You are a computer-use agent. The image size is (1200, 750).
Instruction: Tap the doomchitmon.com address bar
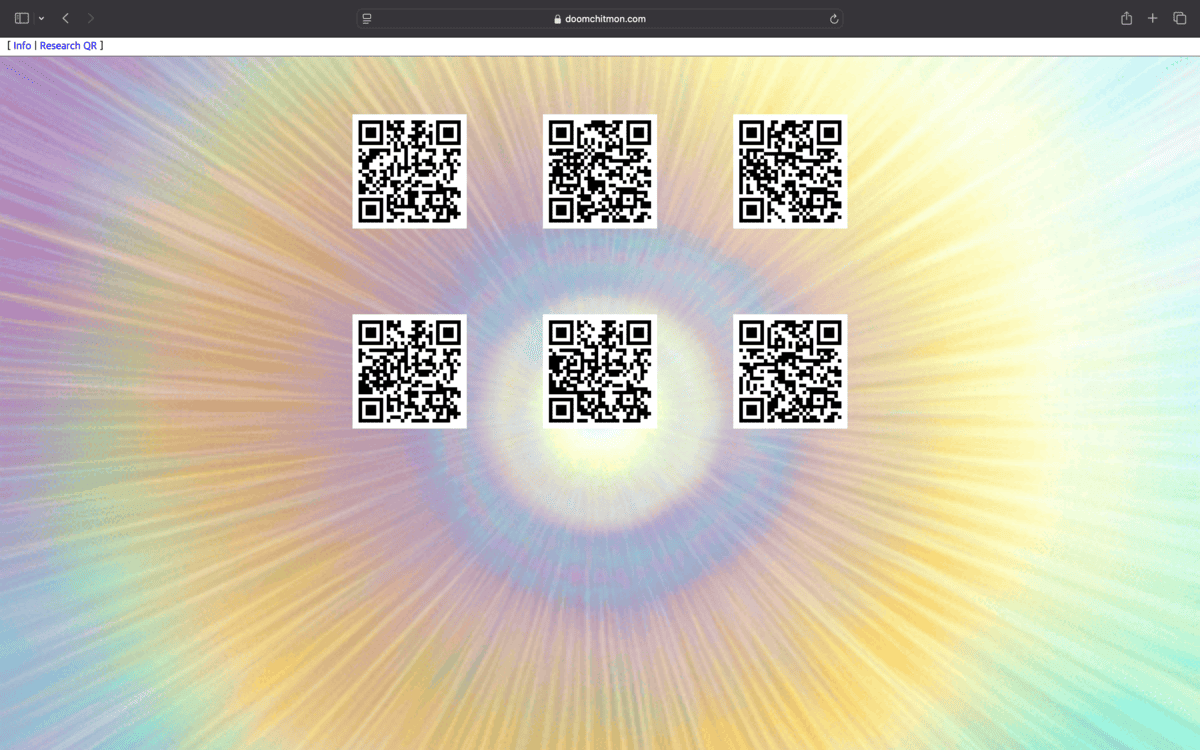600,18
